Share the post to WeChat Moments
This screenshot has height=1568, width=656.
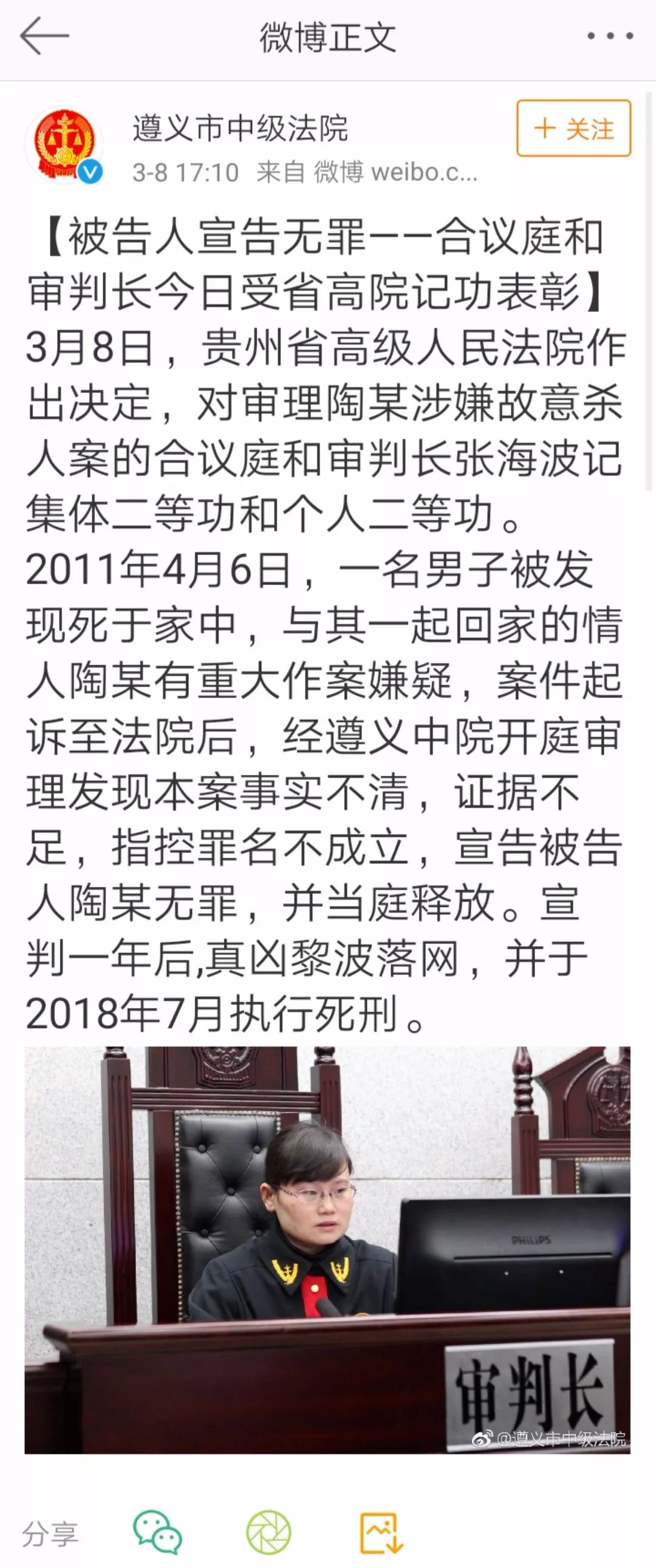point(268,1532)
